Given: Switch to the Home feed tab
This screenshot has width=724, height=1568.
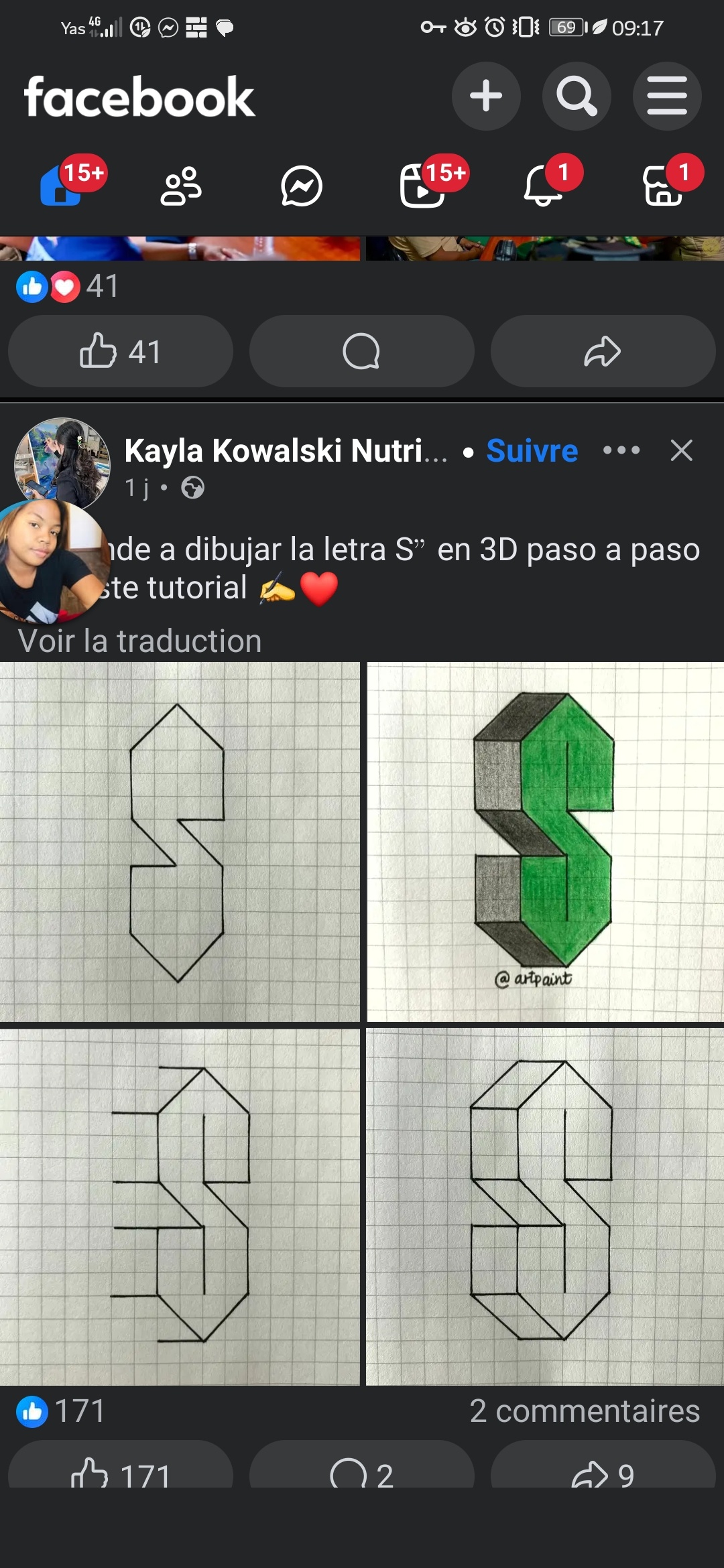Looking at the screenshot, I should (x=62, y=186).
